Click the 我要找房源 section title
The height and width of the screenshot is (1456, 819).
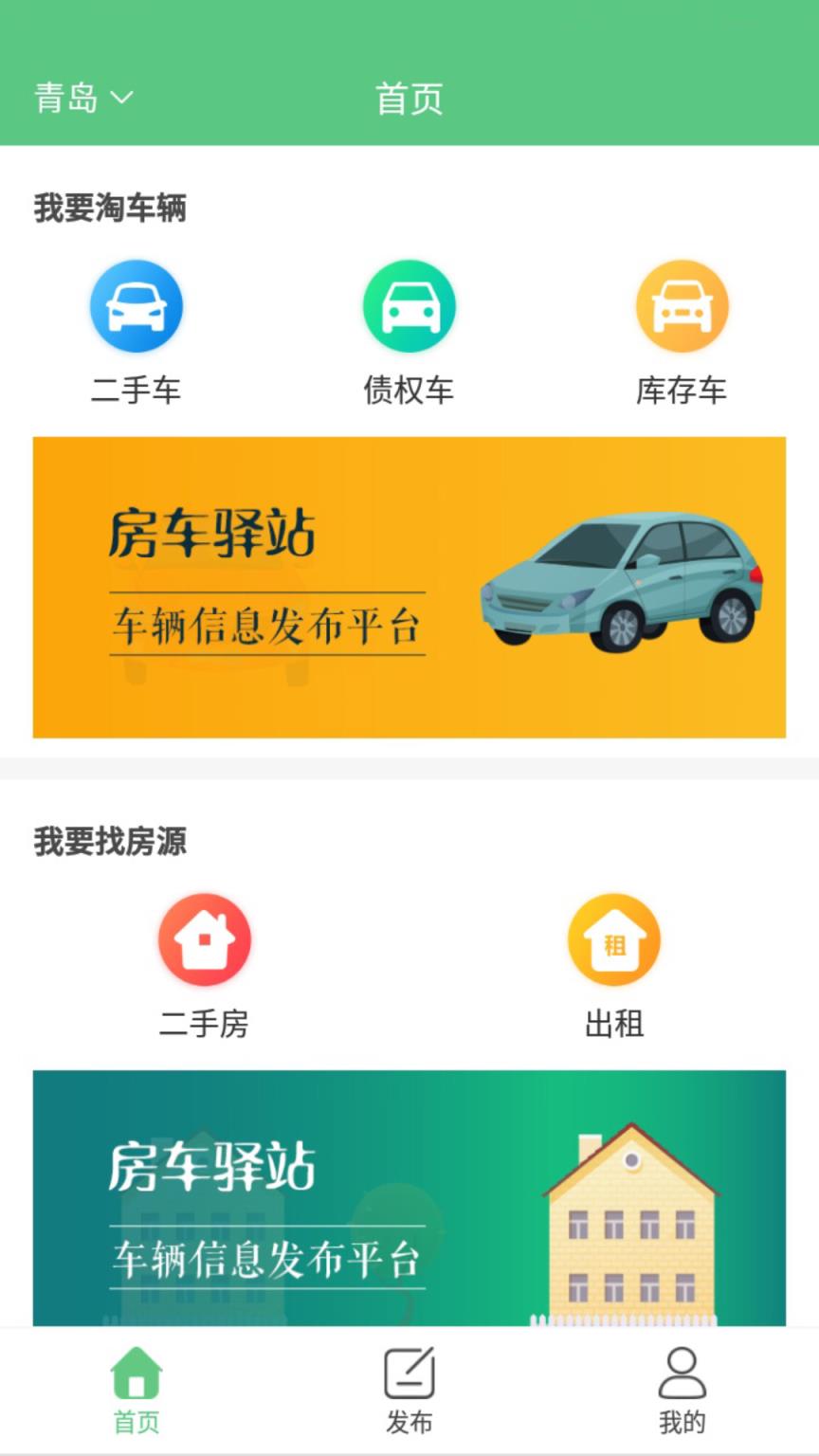(x=111, y=842)
